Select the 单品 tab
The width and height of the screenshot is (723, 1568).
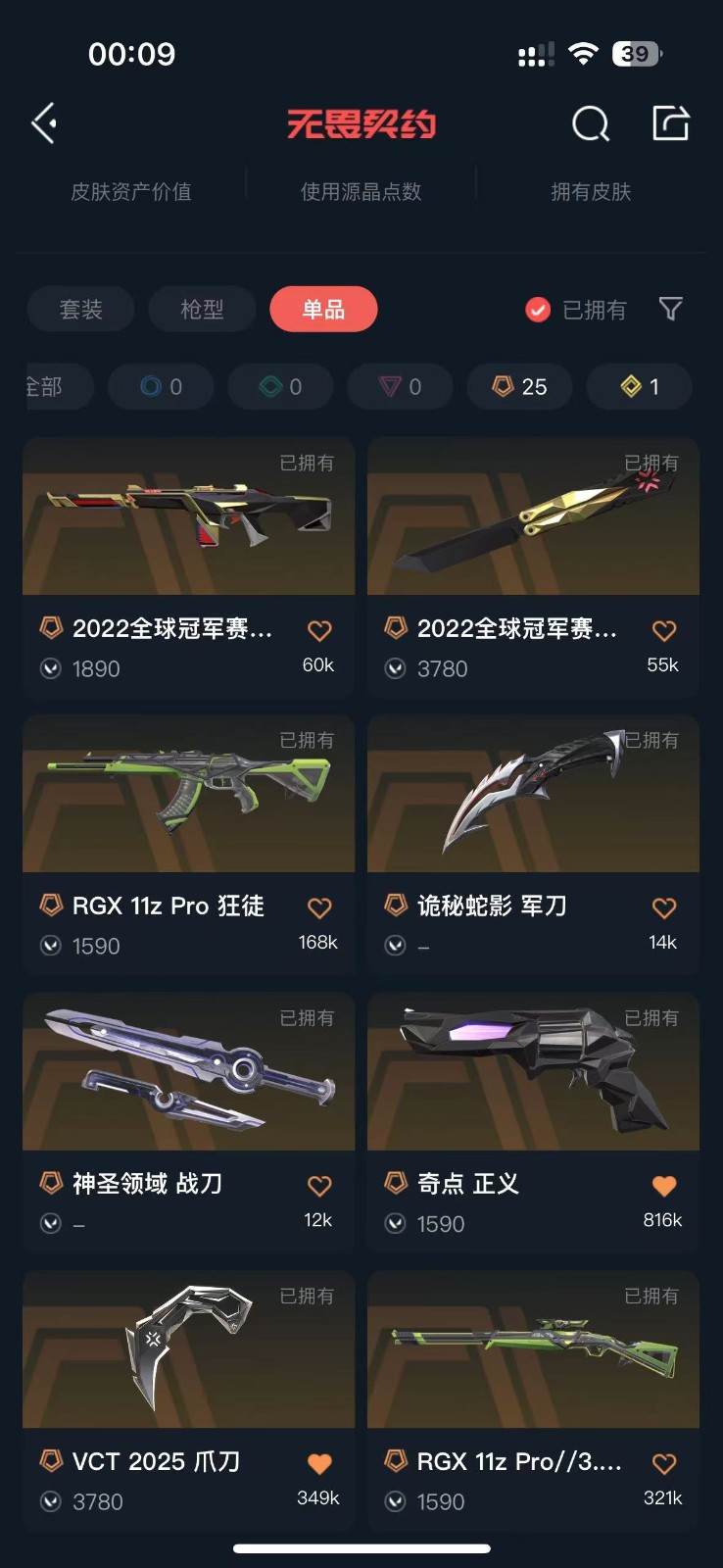pos(323,310)
